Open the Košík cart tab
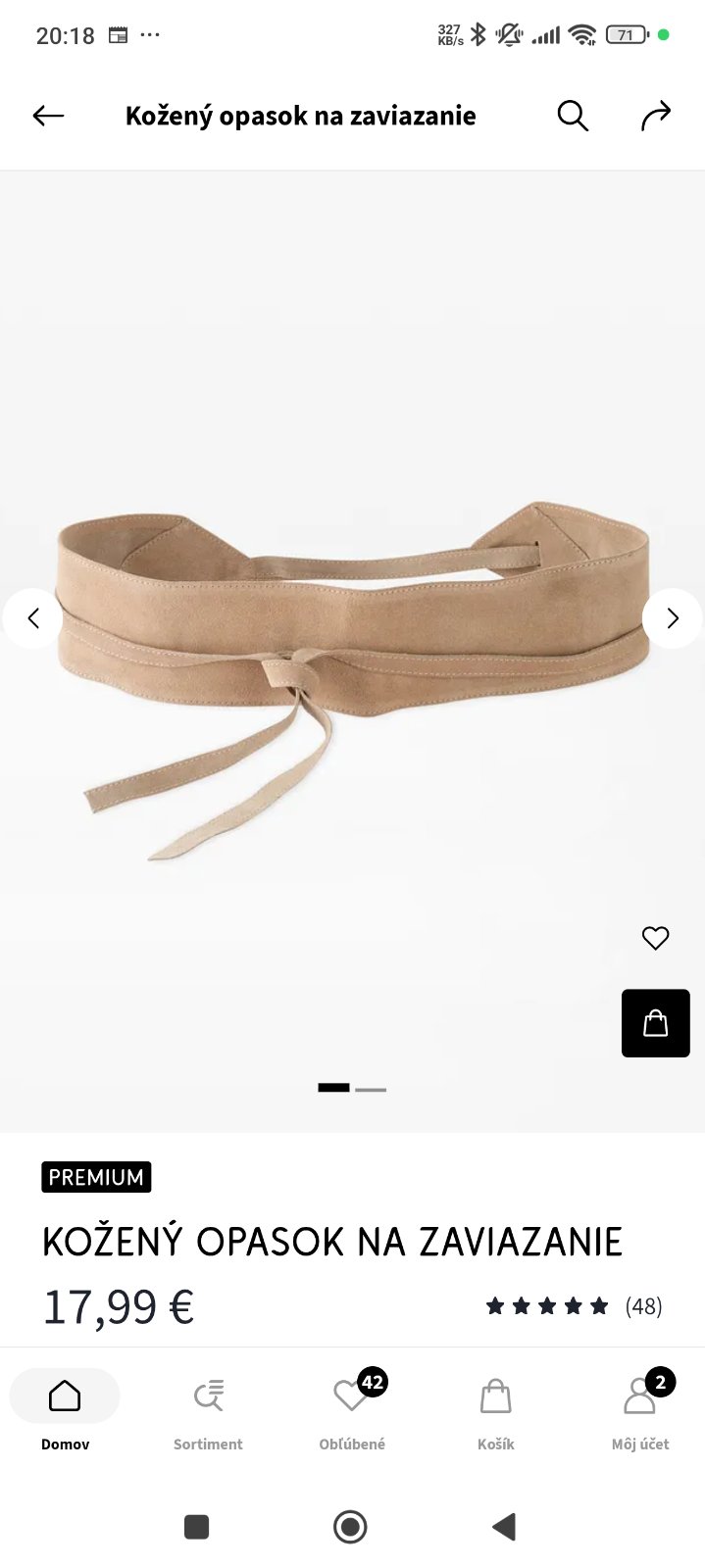The height and width of the screenshot is (1568, 705). click(495, 1409)
